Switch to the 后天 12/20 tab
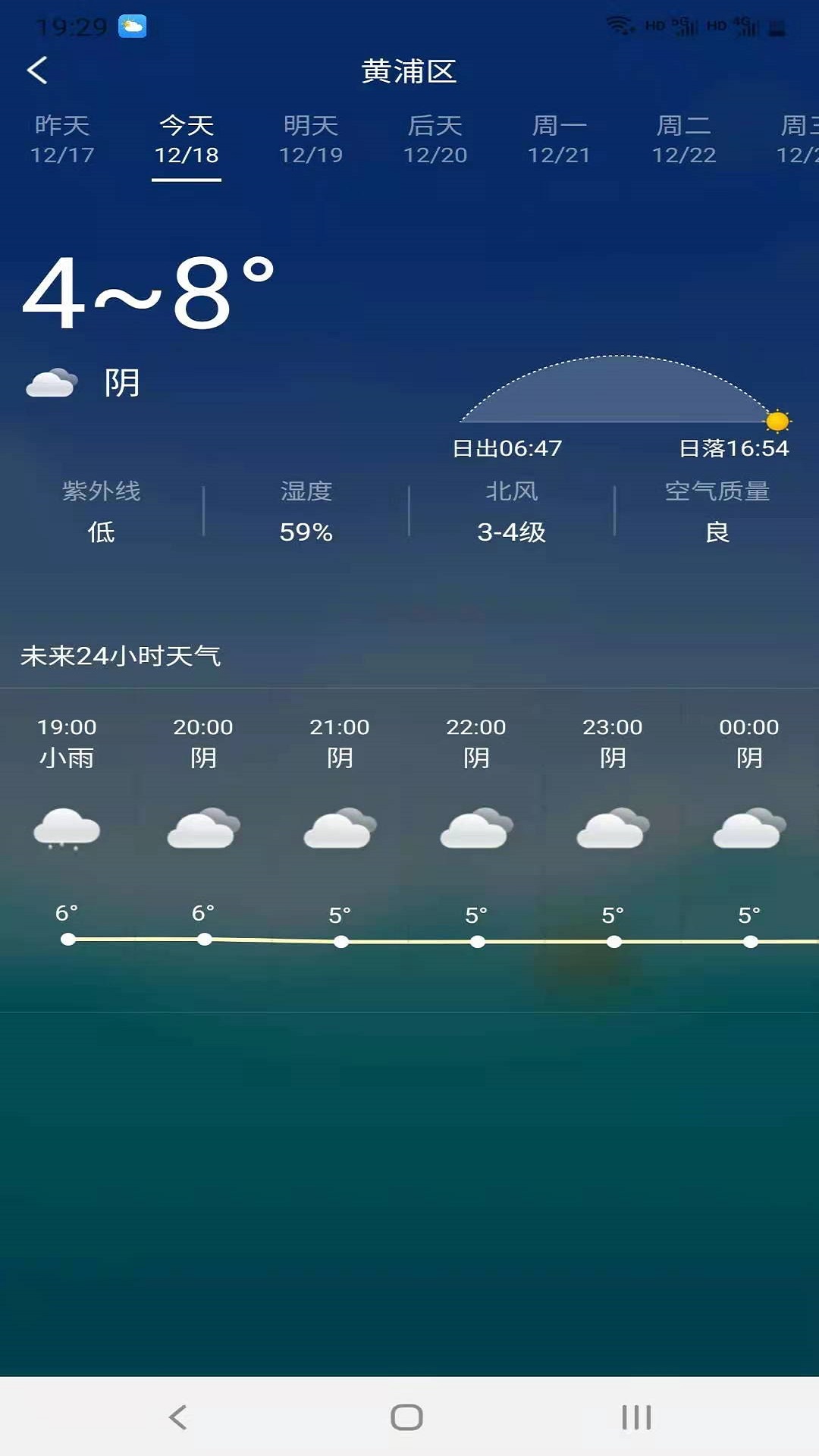Viewport: 819px width, 1456px height. pos(435,140)
